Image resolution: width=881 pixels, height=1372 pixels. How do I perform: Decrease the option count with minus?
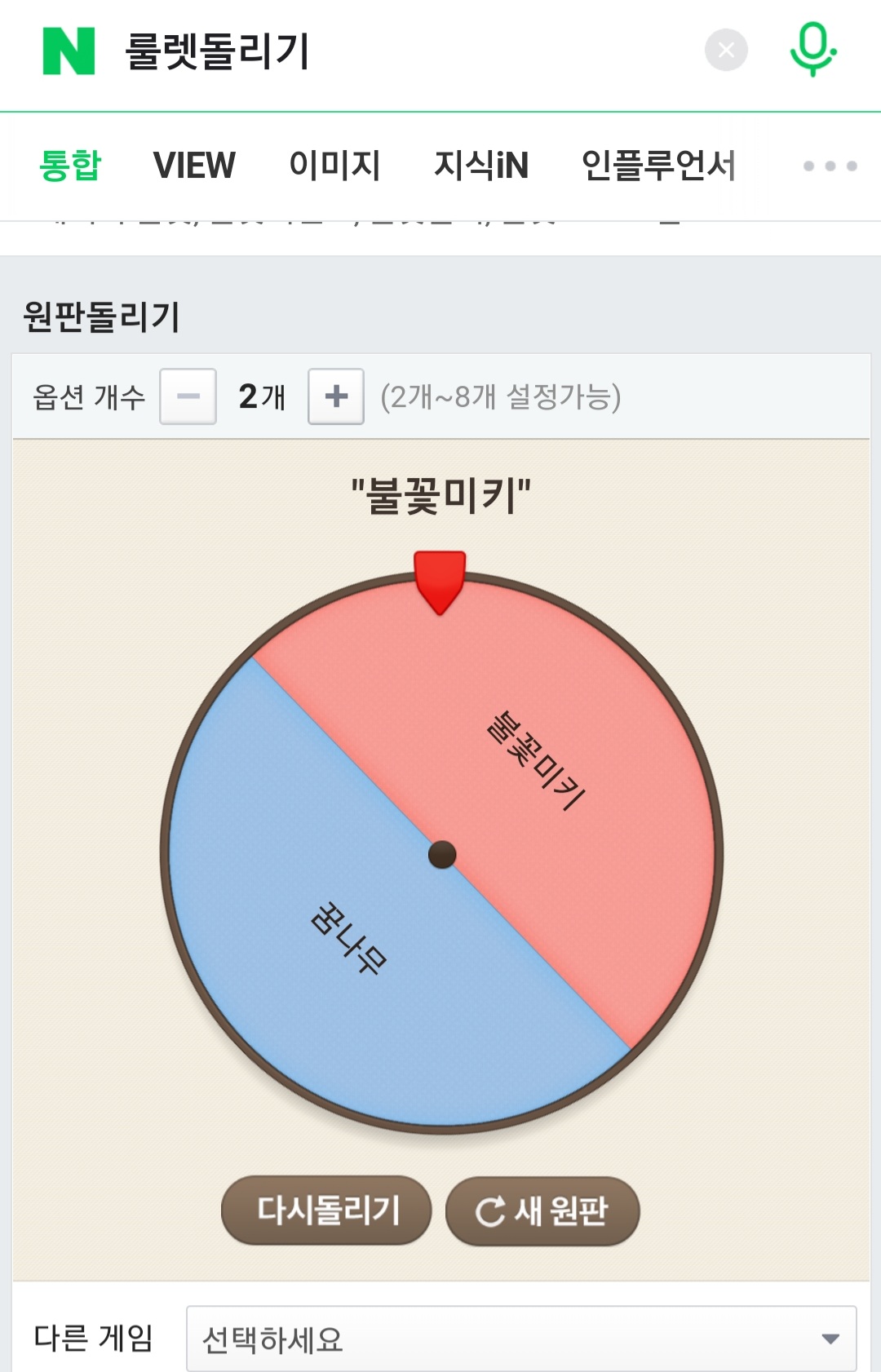(188, 396)
